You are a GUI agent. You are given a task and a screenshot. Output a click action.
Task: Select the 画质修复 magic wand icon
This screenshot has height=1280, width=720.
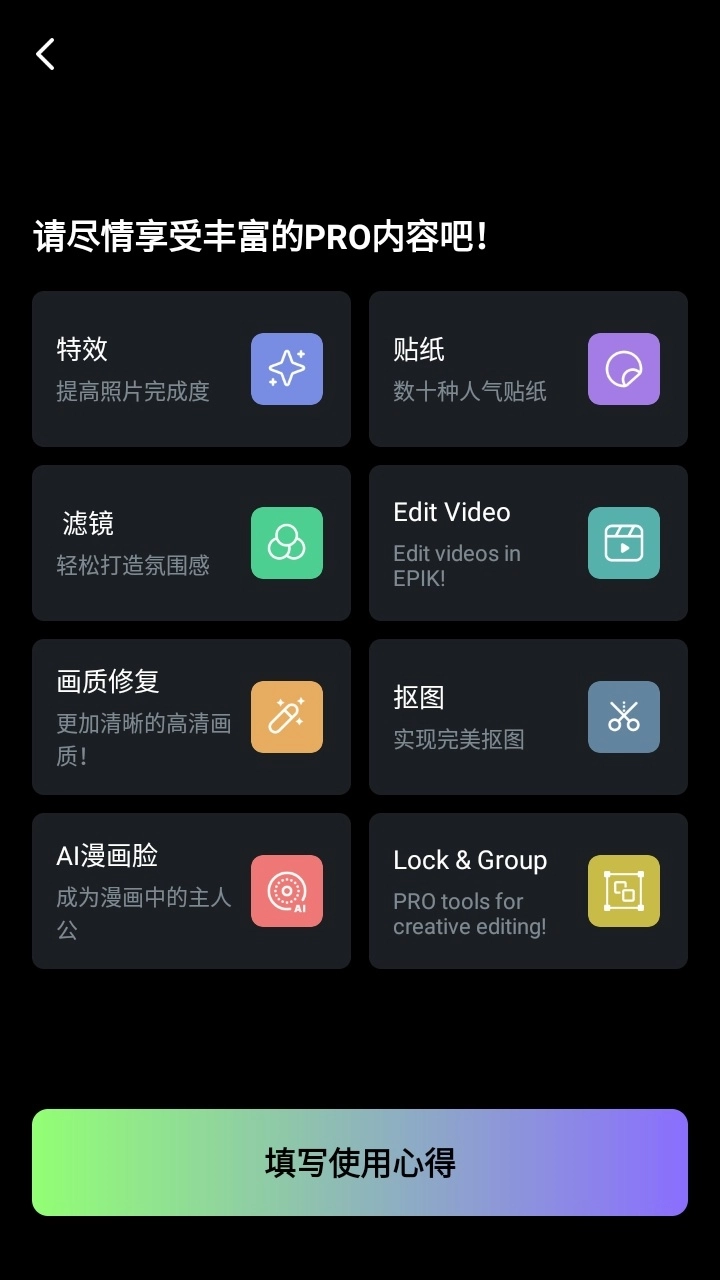click(x=287, y=717)
